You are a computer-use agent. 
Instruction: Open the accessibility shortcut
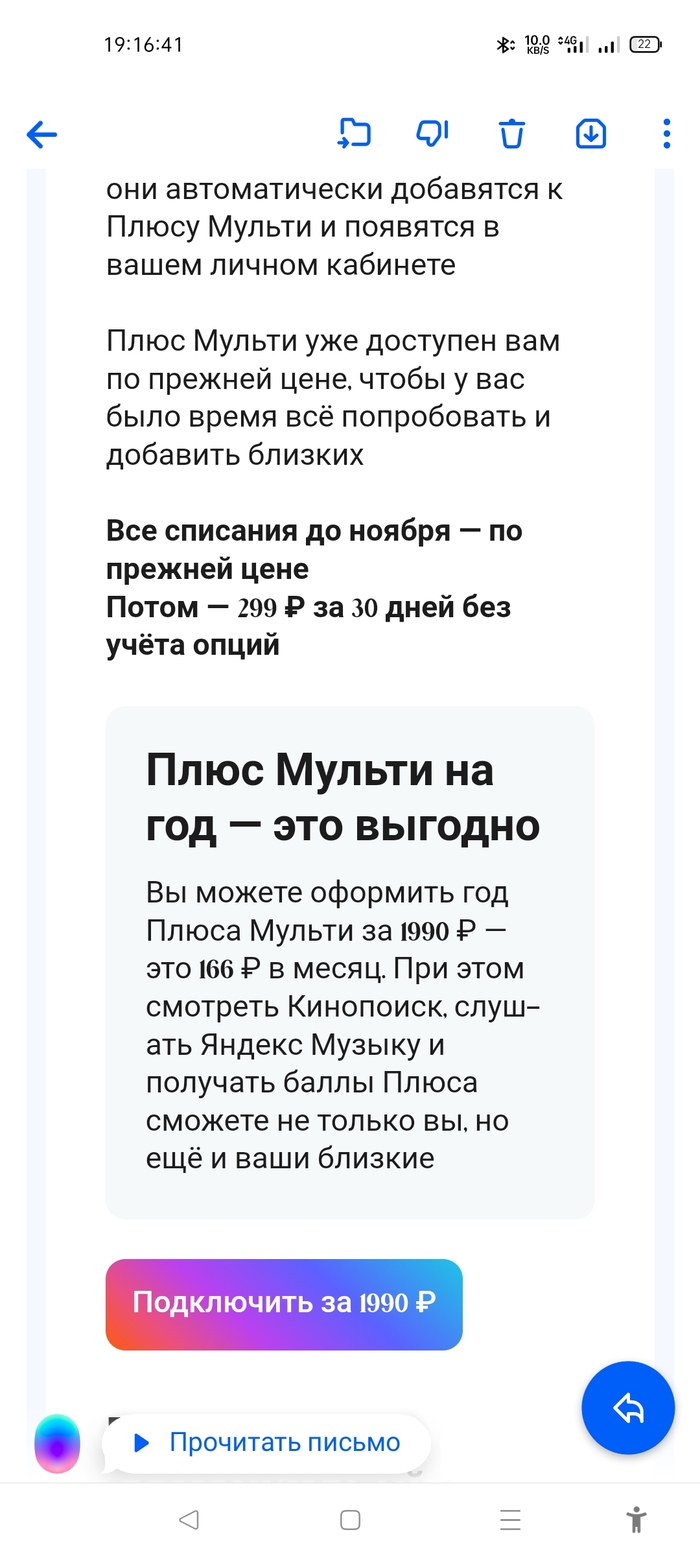click(x=636, y=1520)
